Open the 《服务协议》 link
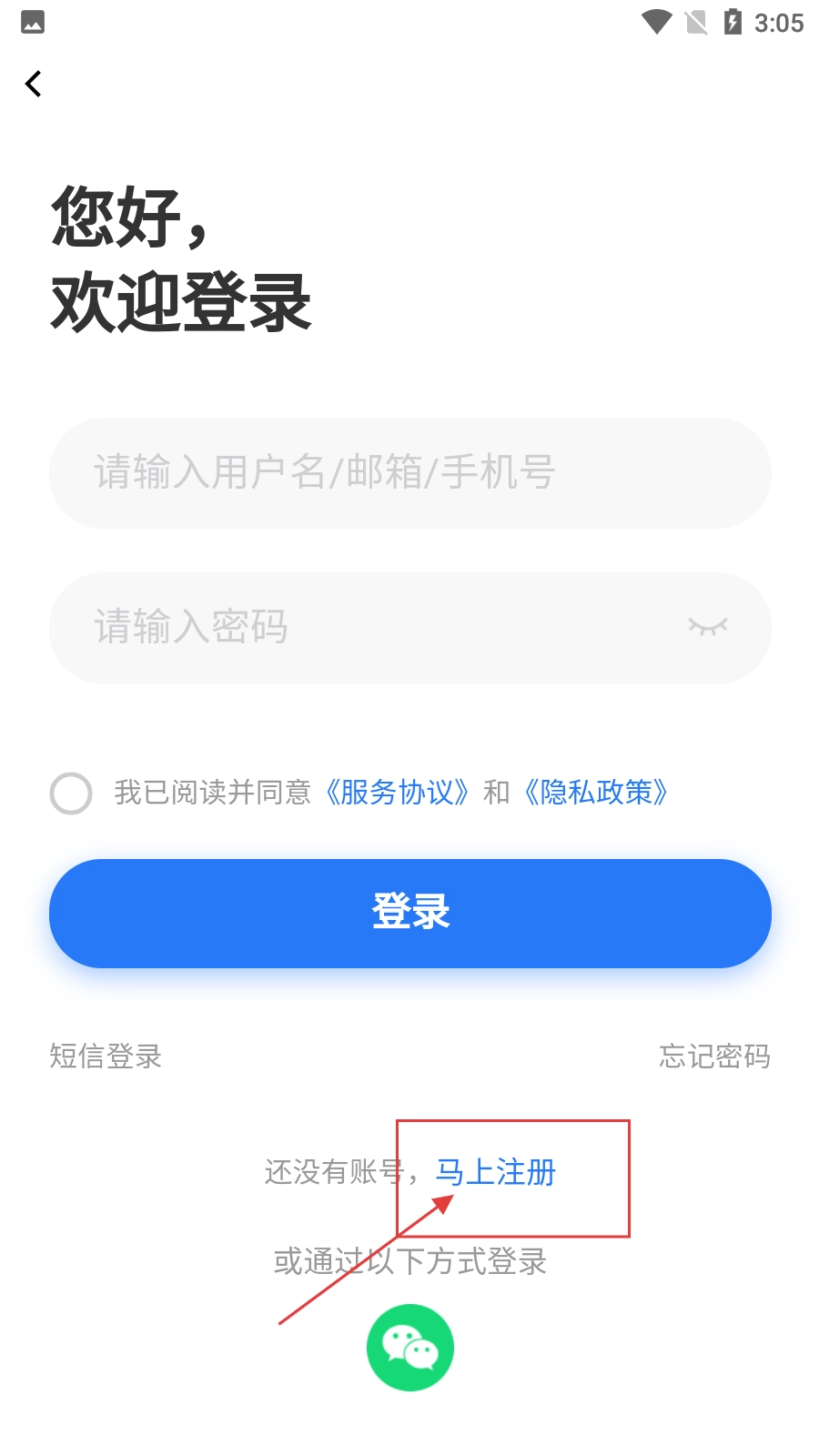The width and height of the screenshot is (819, 1456). 397,793
